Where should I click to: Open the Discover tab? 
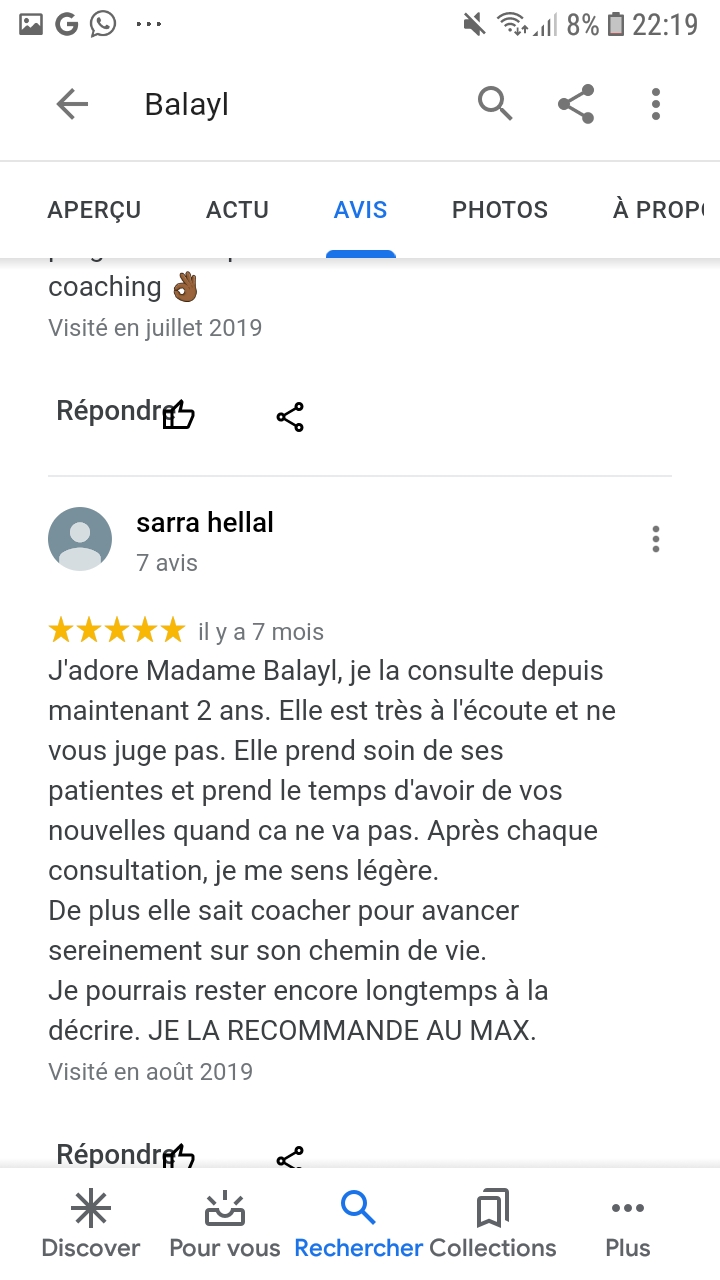[91, 1224]
